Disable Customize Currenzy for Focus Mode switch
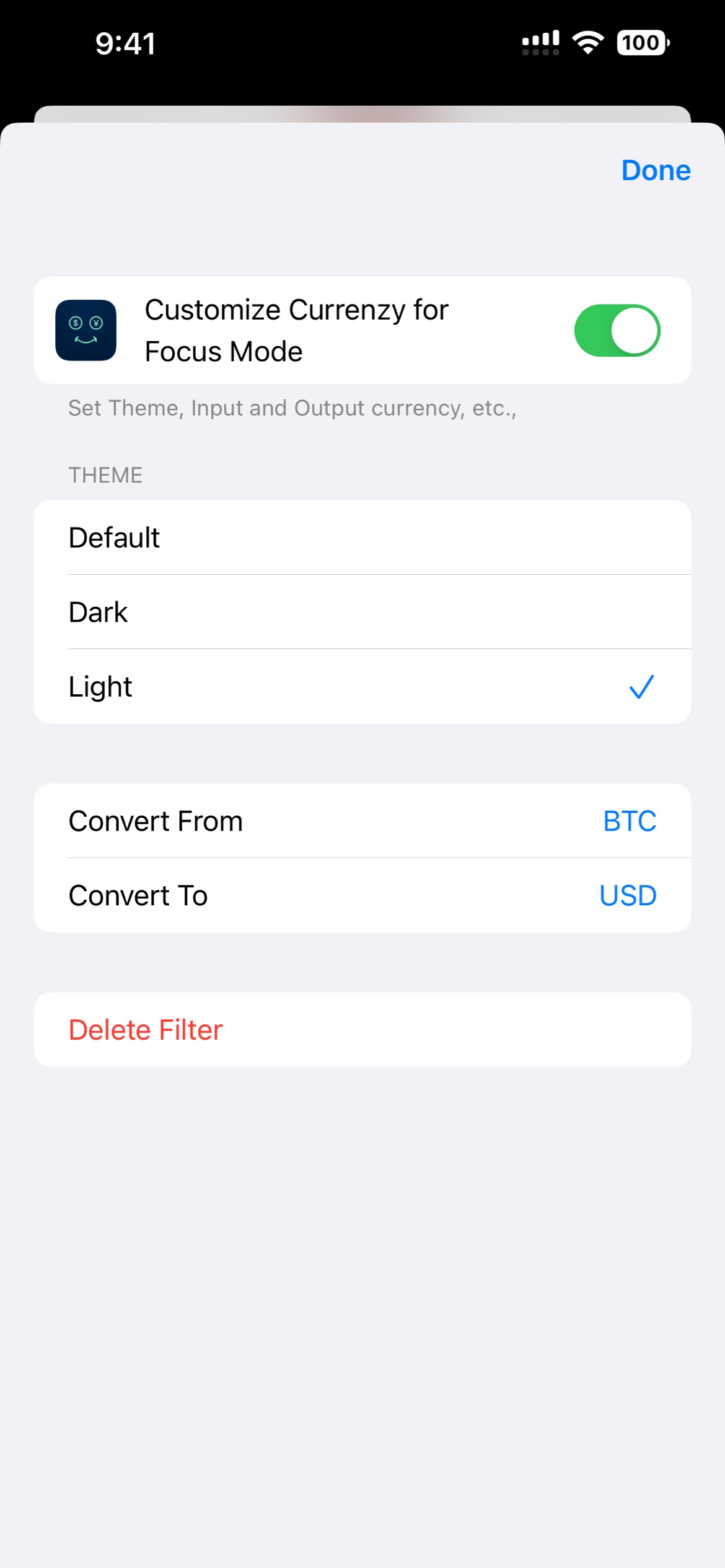The width and height of the screenshot is (725, 1568). pyautogui.click(x=617, y=331)
